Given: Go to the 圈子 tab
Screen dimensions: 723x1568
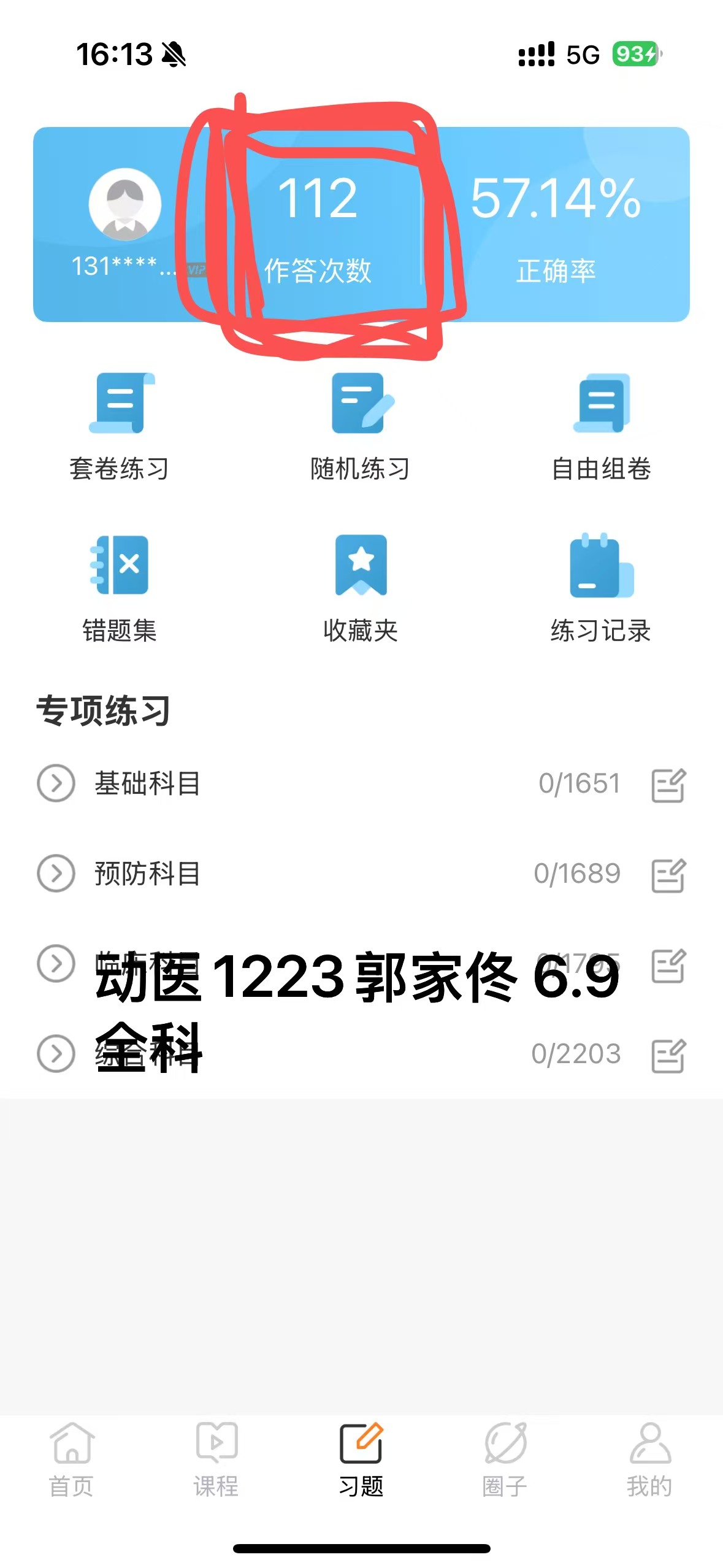Looking at the screenshot, I should pyautogui.click(x=505, y=1460).
